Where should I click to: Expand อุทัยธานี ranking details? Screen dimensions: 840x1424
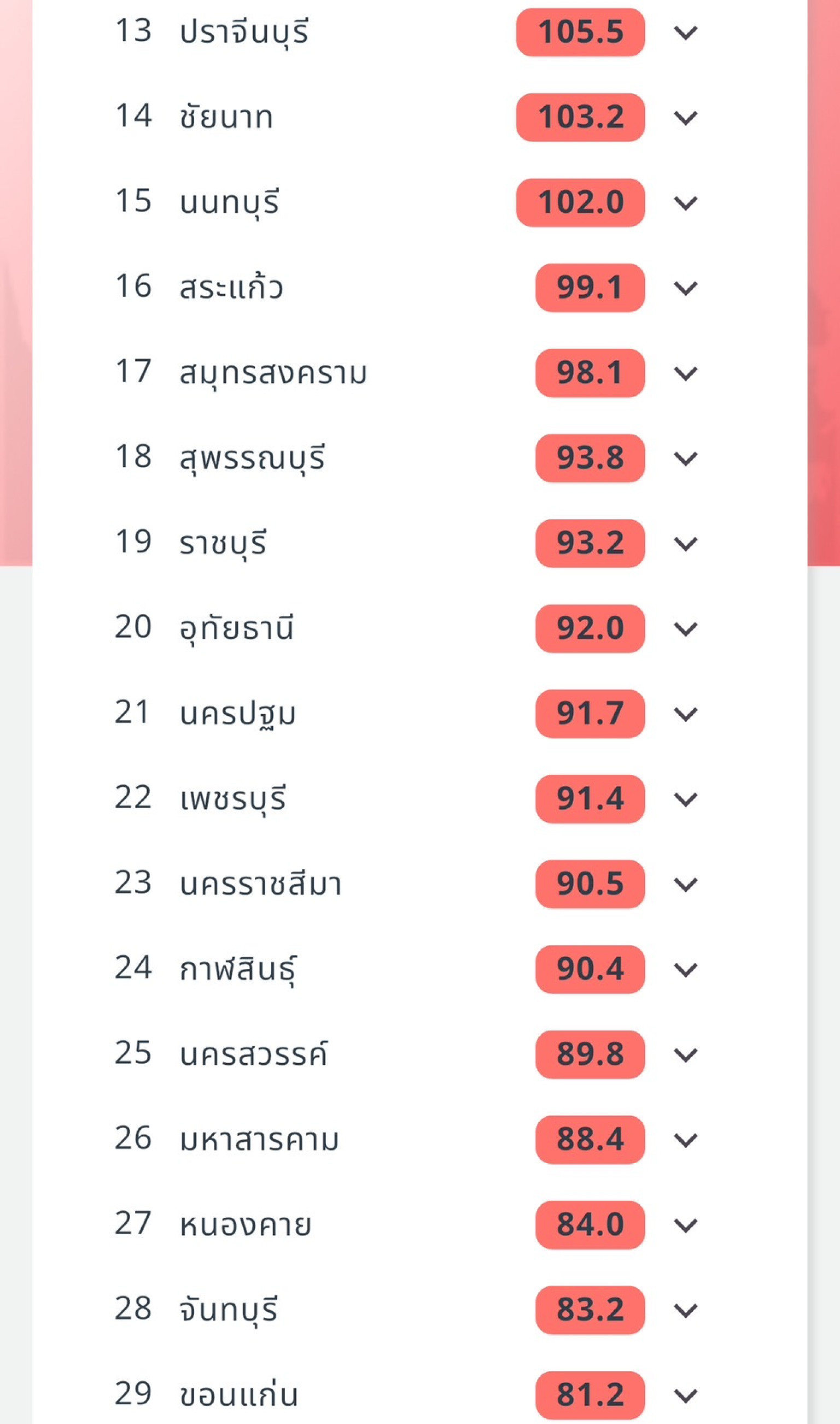tap(685, 629)
